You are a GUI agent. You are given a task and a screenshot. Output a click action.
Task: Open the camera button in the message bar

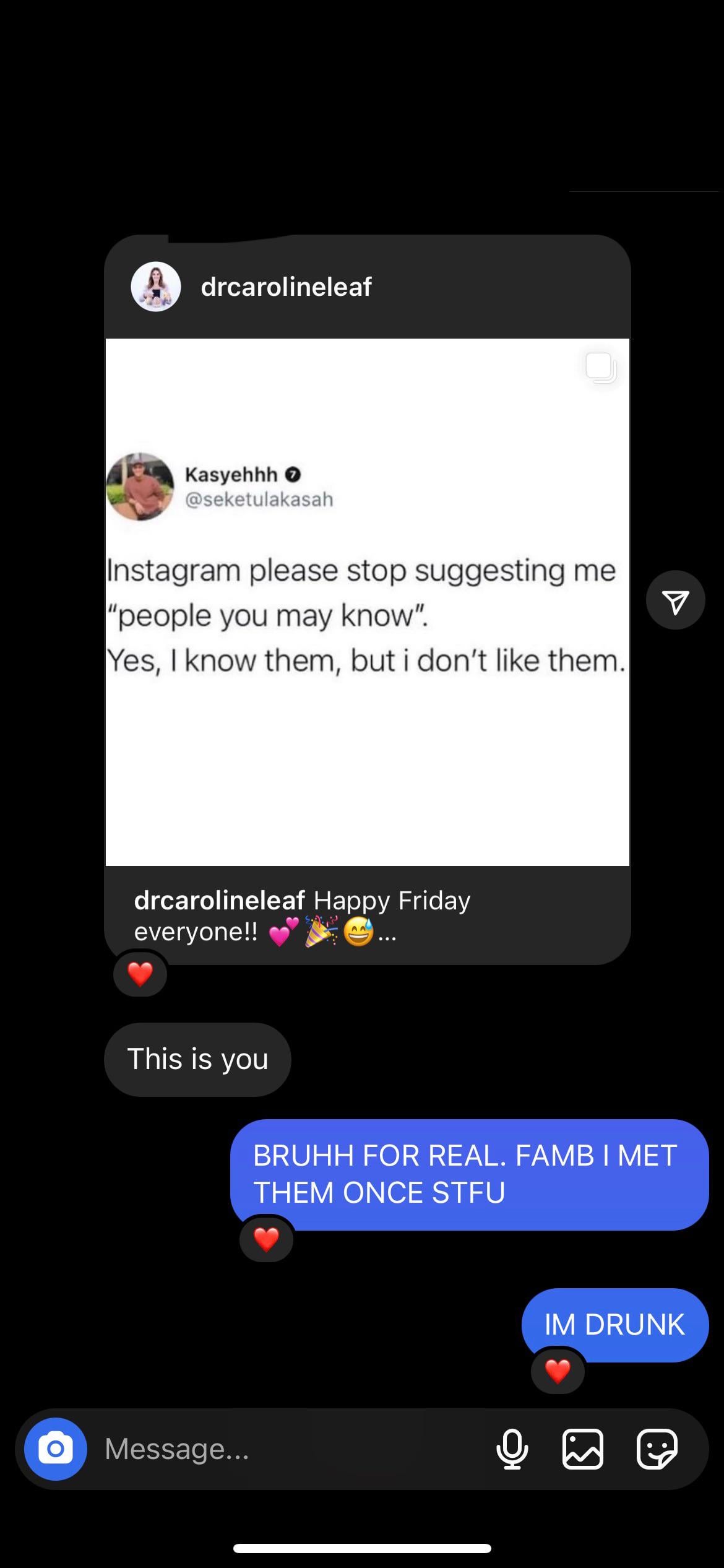pos(56,1449)
